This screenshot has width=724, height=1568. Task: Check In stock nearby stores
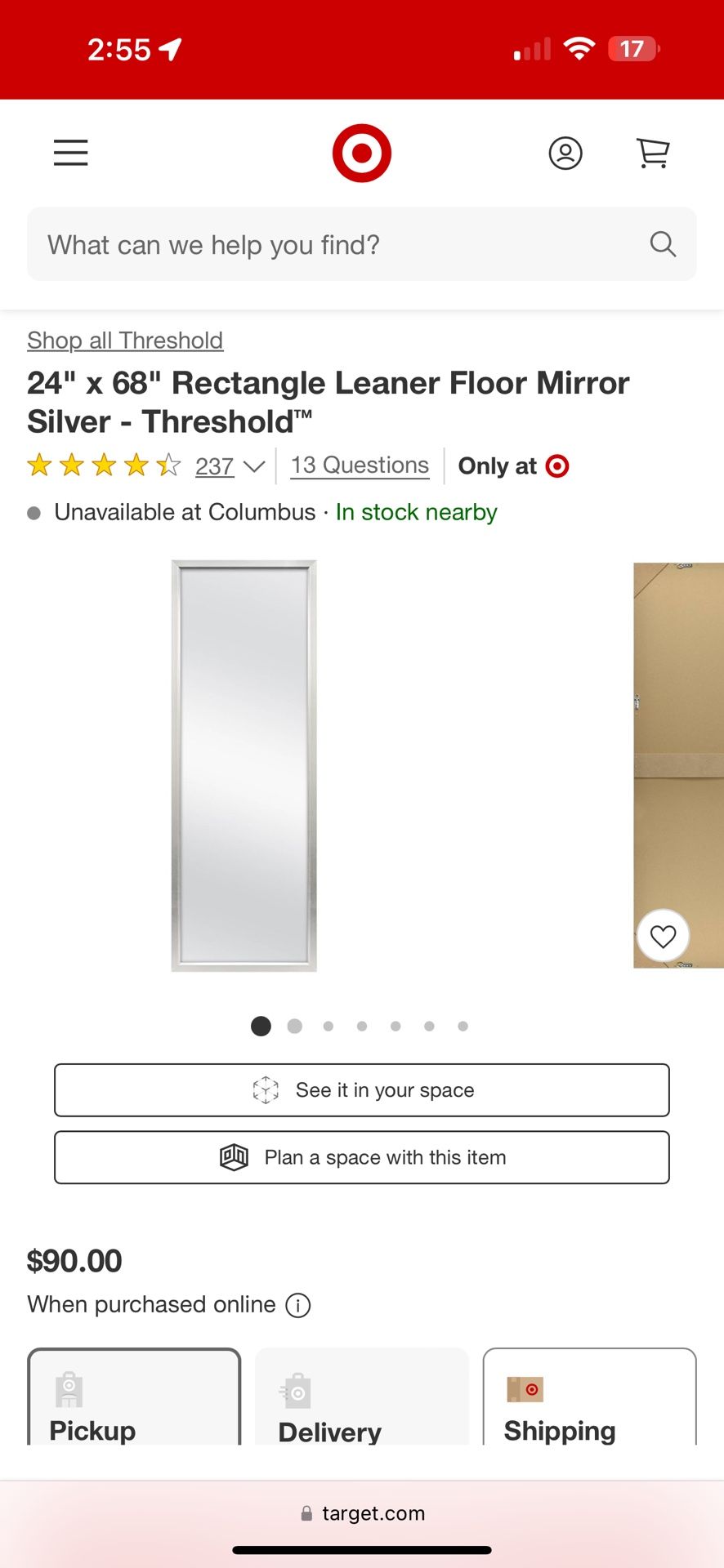416,512
